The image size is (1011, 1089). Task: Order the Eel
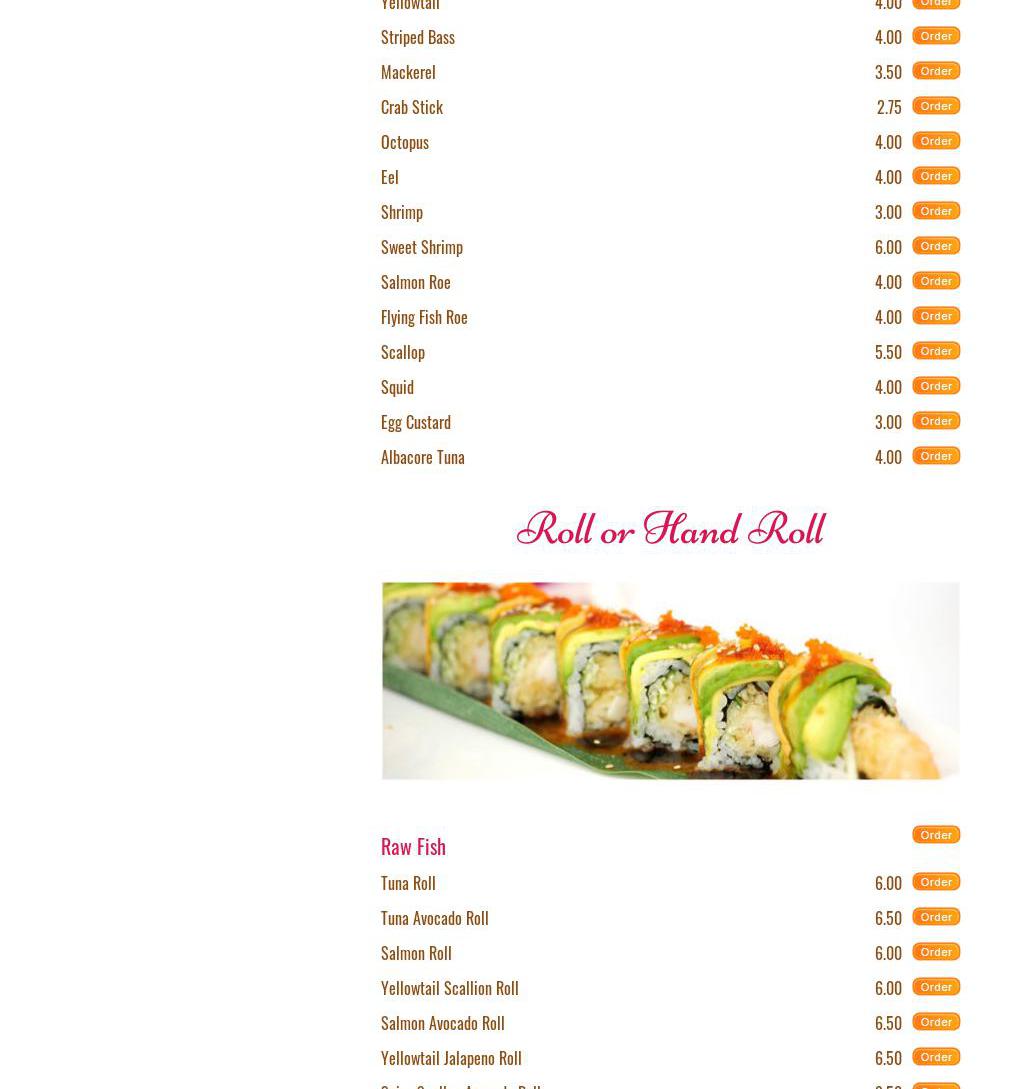[x=935, y=176]
